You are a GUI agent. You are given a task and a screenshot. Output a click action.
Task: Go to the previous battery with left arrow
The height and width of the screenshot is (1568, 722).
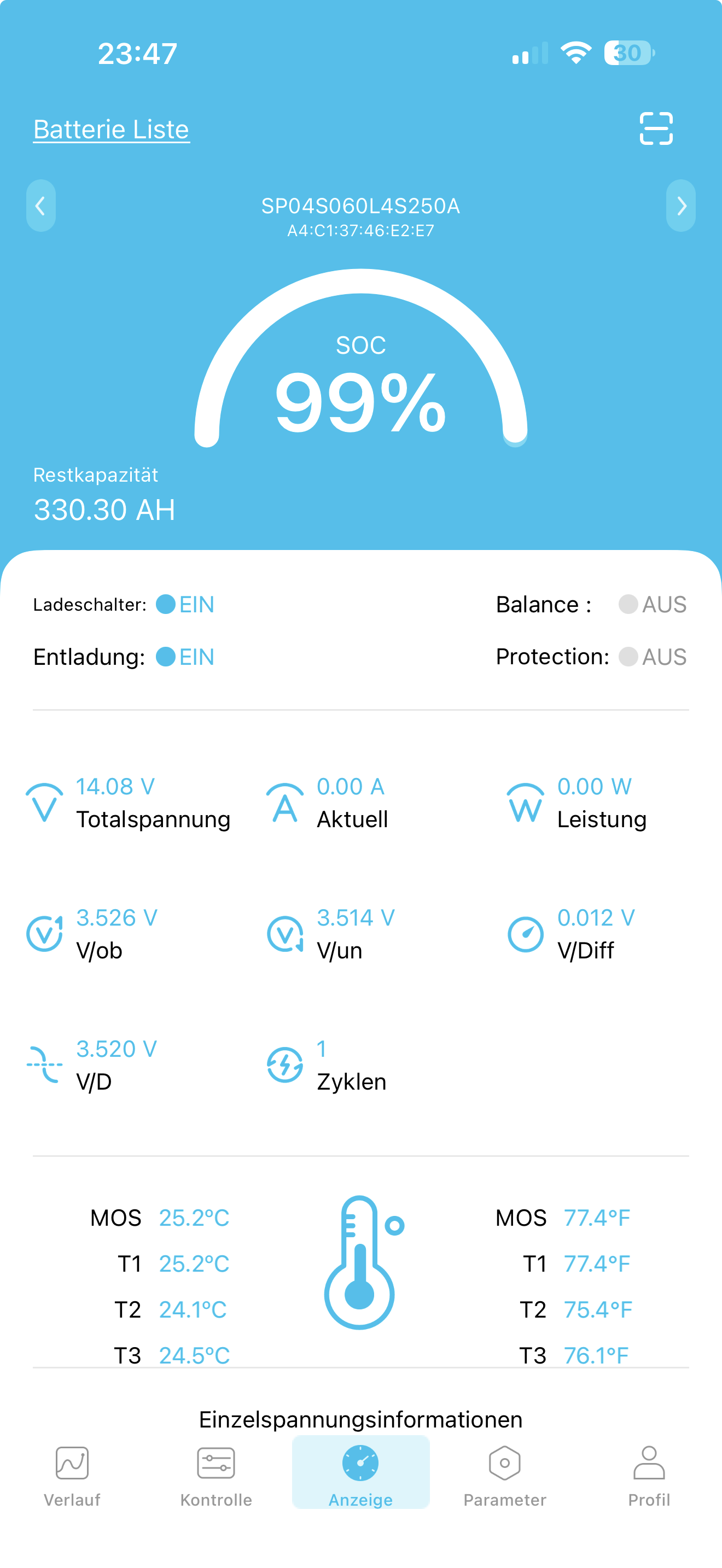click(x=41, y=206)
